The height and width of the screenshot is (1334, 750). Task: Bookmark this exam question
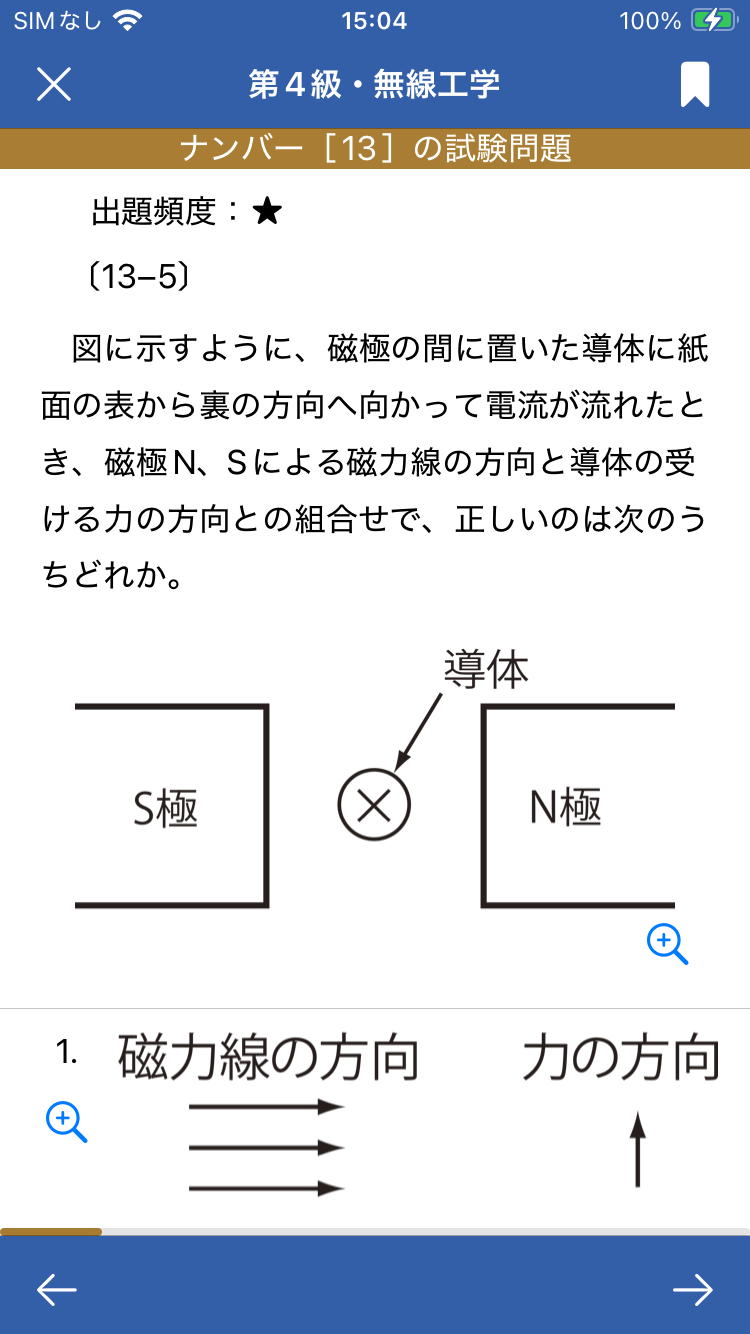pyautogui.click(x=695, y=84)
